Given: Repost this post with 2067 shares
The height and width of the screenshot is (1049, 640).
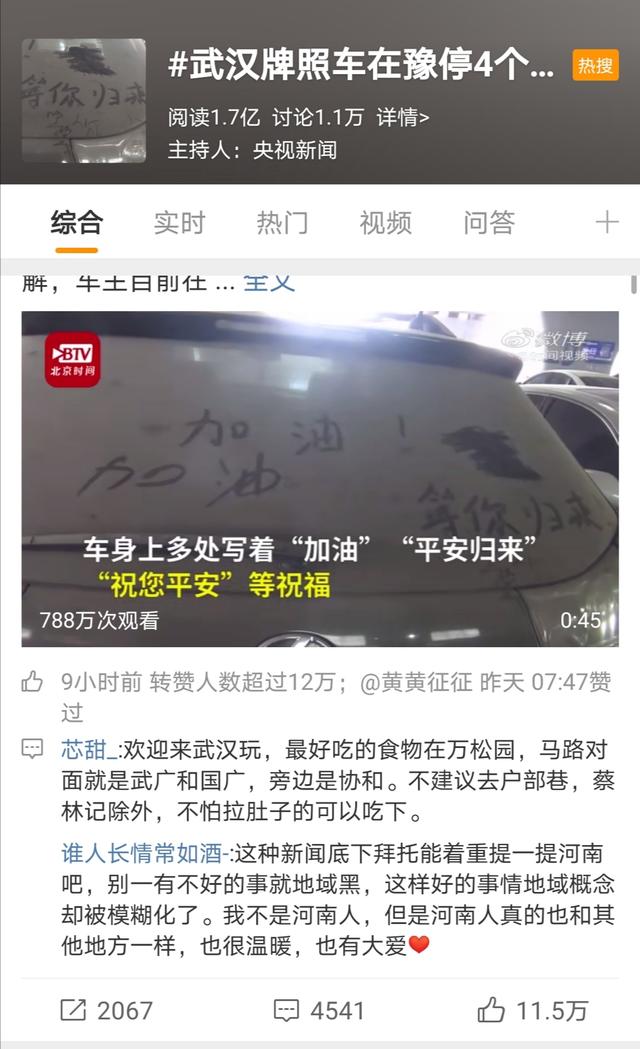Looking at the screenshot, I should click(106, 1011).
